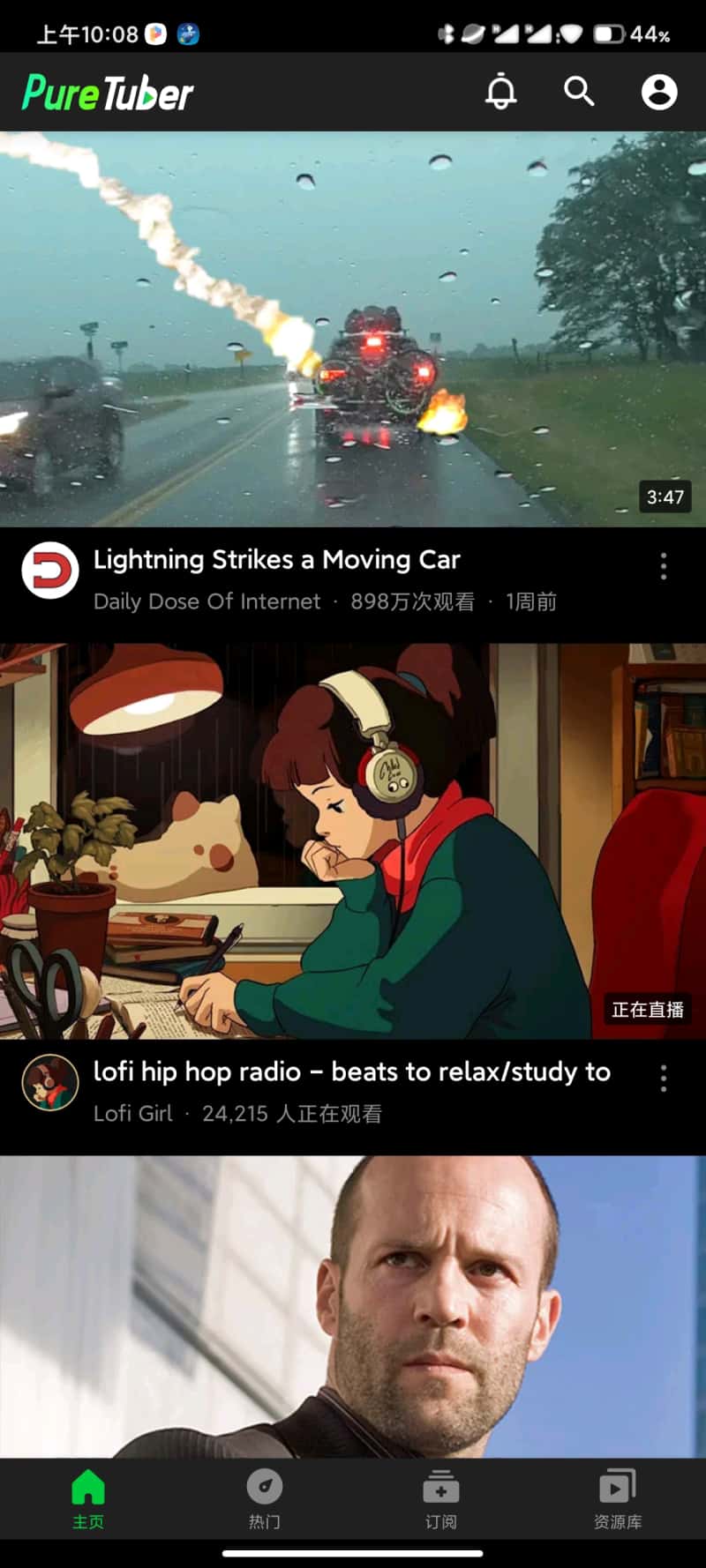Open Daily Dose Of Internet channel avatar

[50, 571]
